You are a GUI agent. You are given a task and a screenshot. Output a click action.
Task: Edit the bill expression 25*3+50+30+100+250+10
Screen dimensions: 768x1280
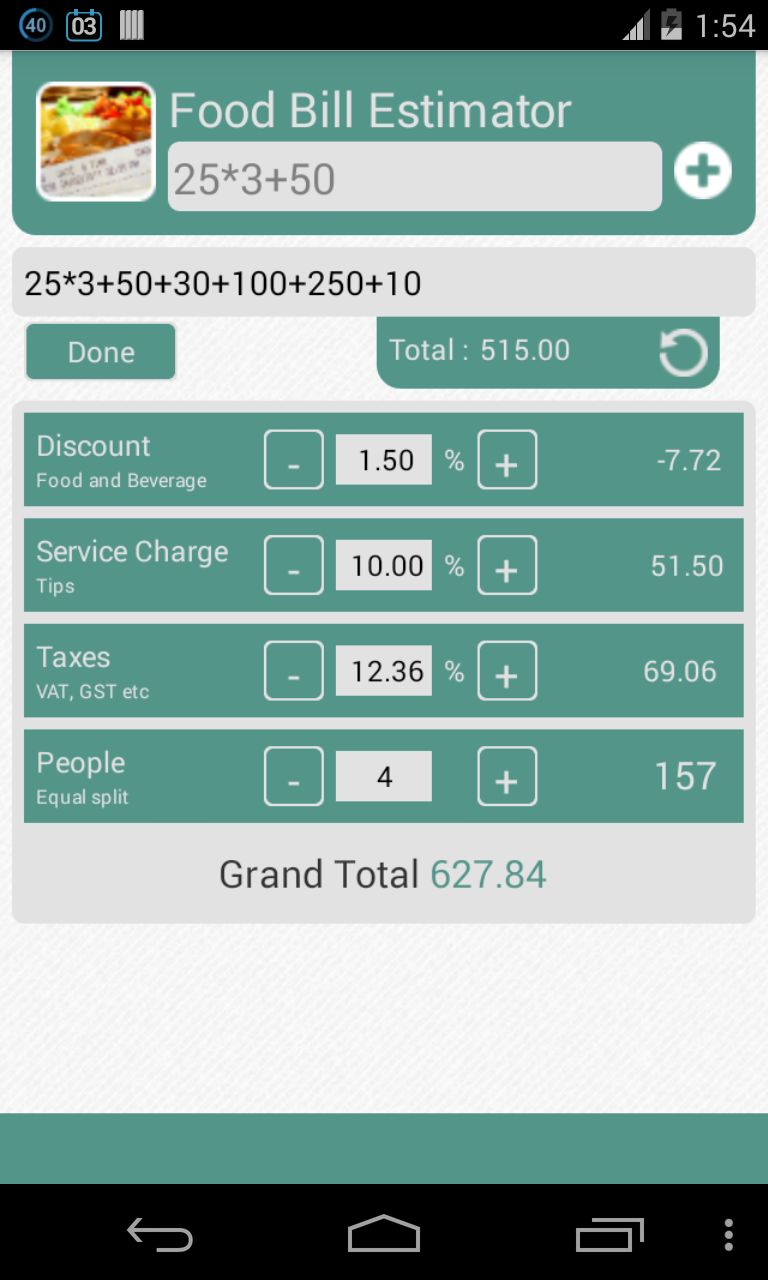tap(383, 283)
